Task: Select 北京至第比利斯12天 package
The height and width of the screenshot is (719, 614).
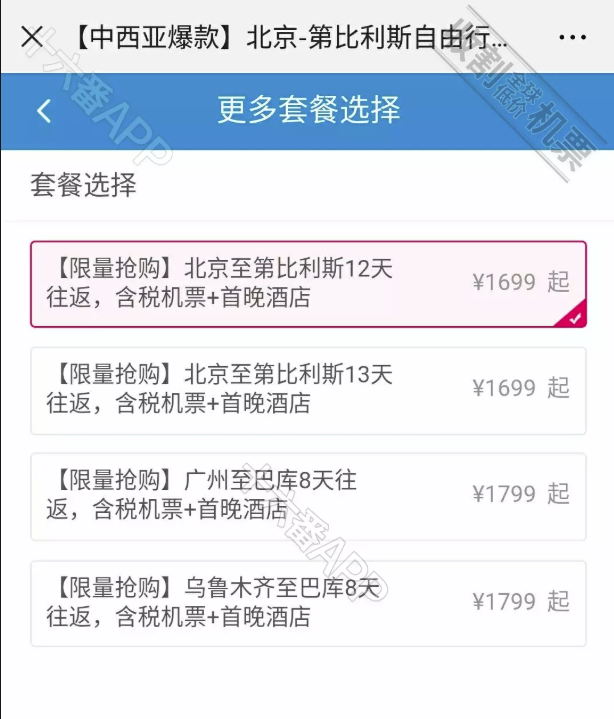Action: click(x=307, y=284)
